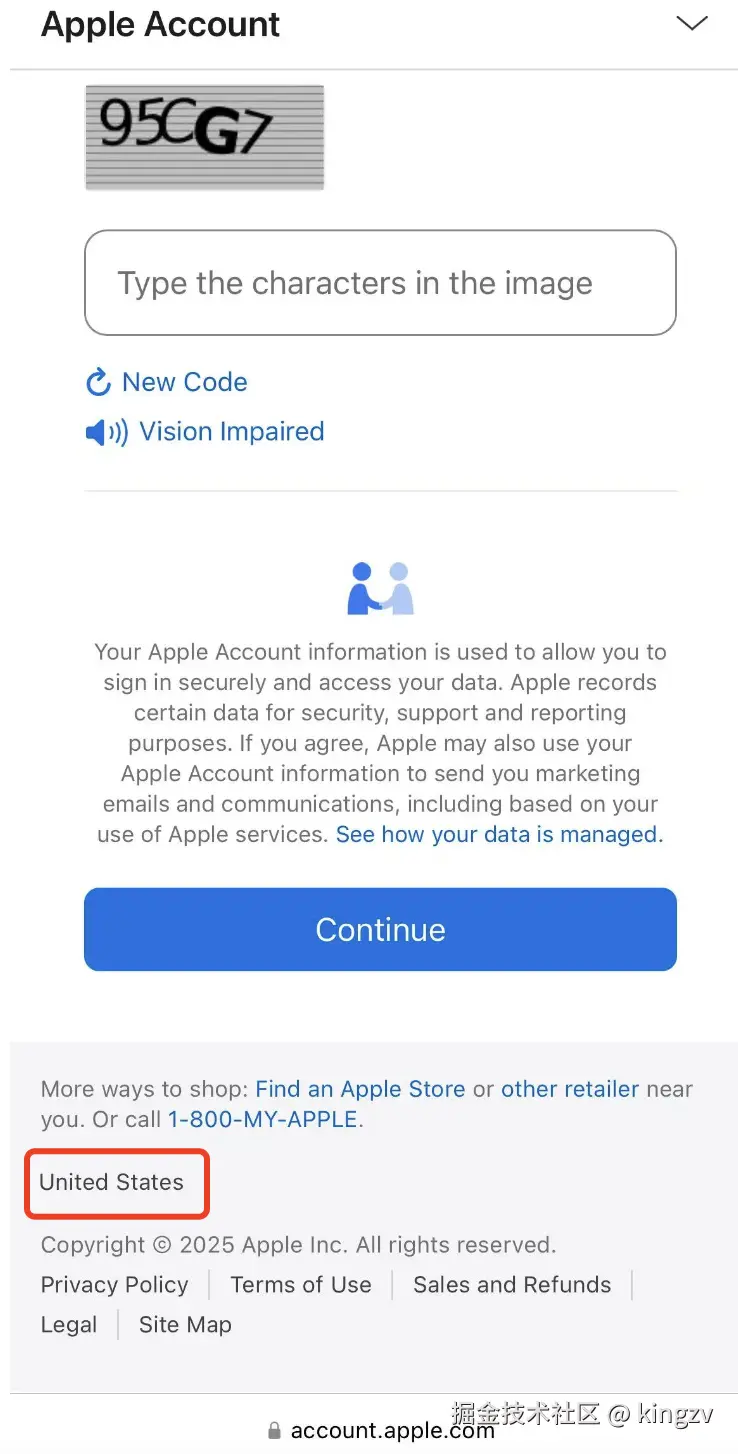This screenshot has height=1454, width=738.
Task: Open Sales and Refunds
Action: (x=512, y=1285)
